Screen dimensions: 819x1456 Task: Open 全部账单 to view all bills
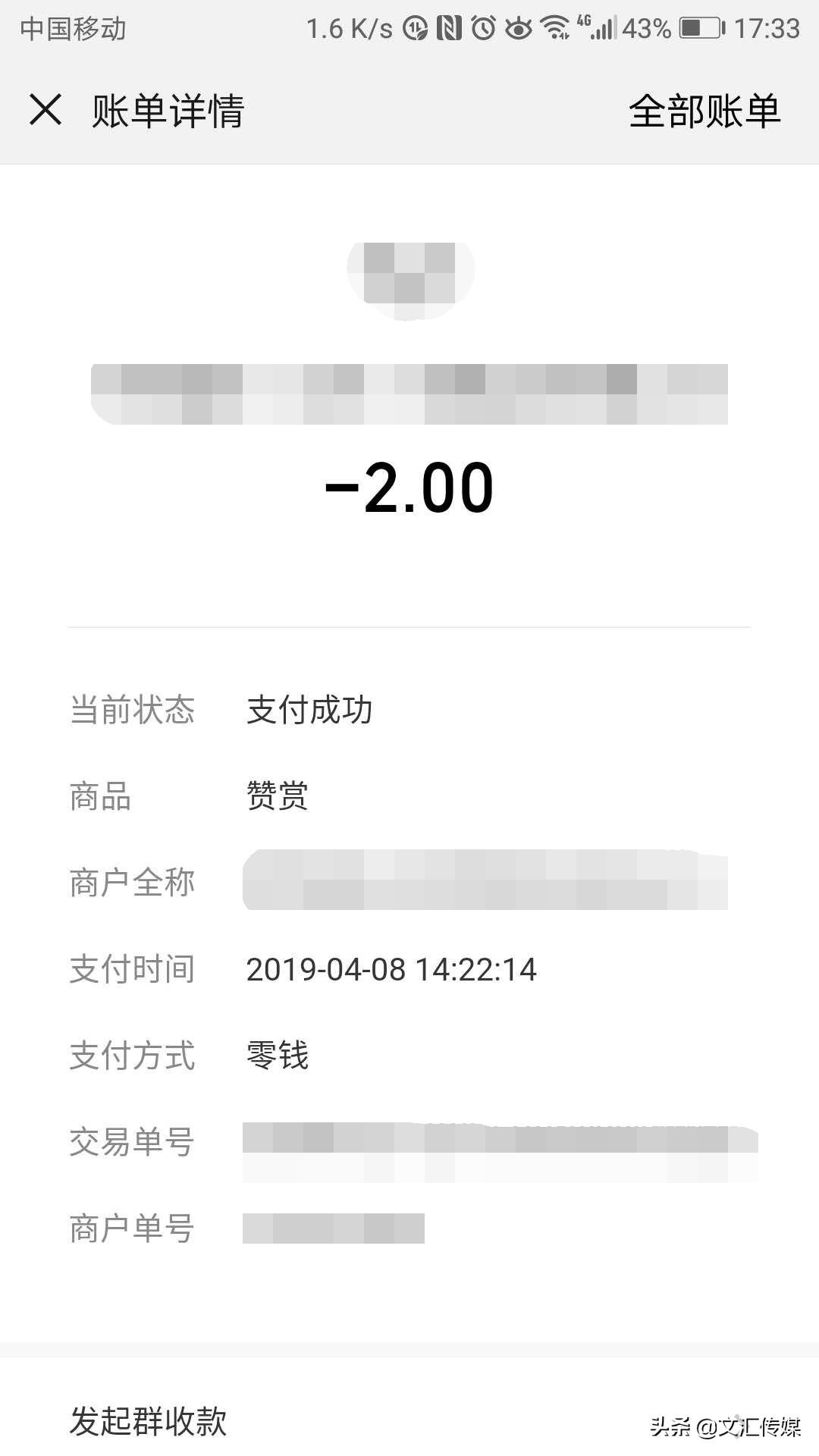(704, 110)
